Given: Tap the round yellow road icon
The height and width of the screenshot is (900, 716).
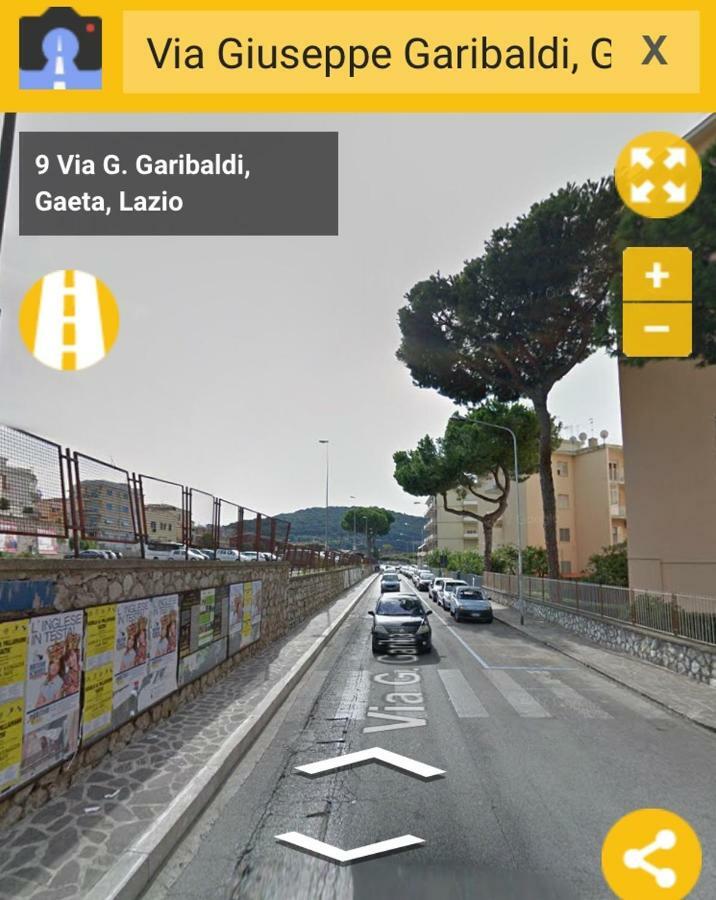Looking at the screenshot, I should pos(69,320).
